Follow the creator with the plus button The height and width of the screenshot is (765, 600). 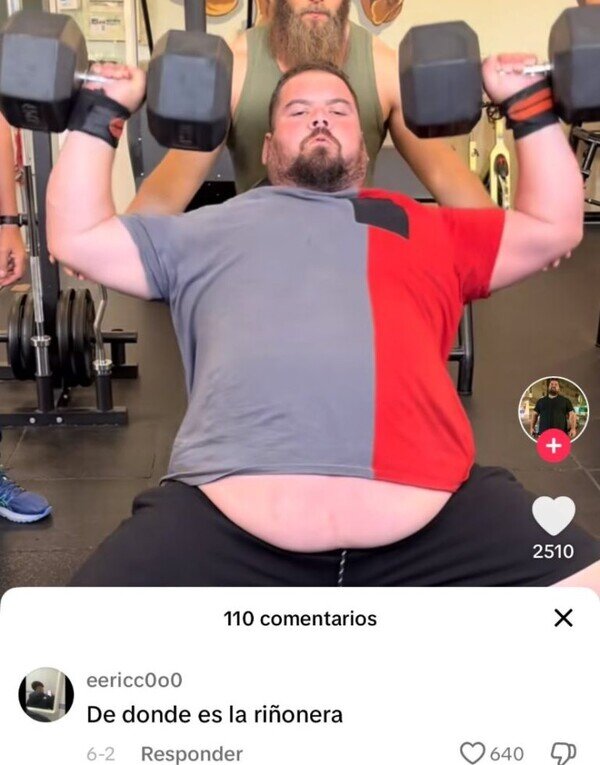tap(553, 445)
